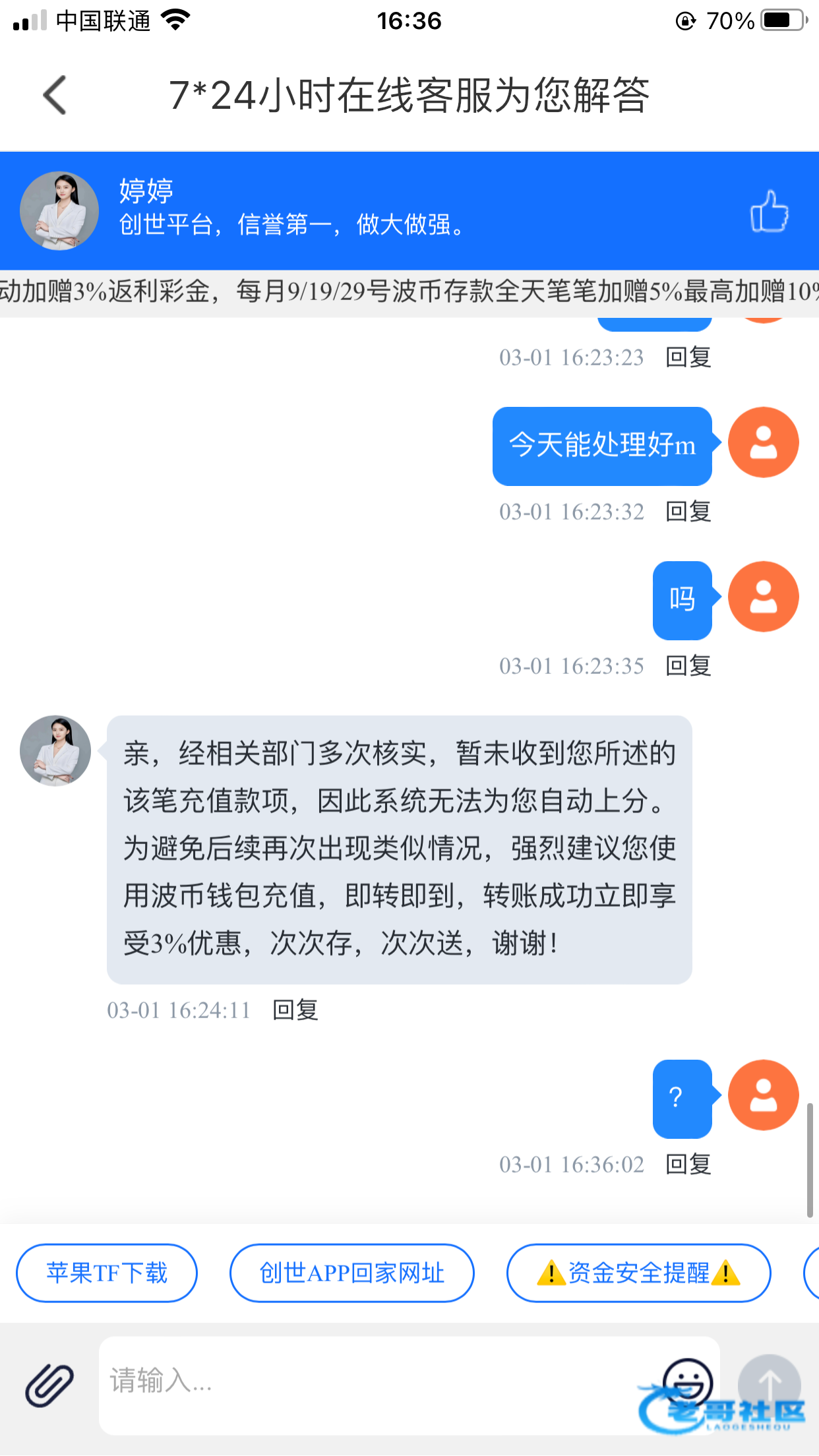Tap 回复 under the question mark message
Screen dimensions: 819x1456
[688, 1165]
